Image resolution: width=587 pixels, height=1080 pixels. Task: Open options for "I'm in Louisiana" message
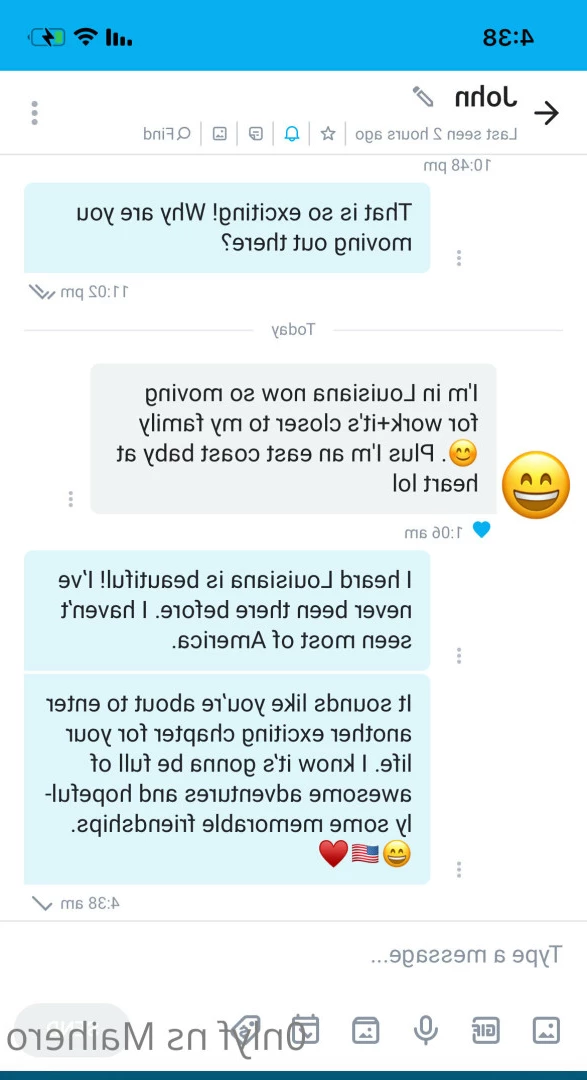tap(70, 499)
